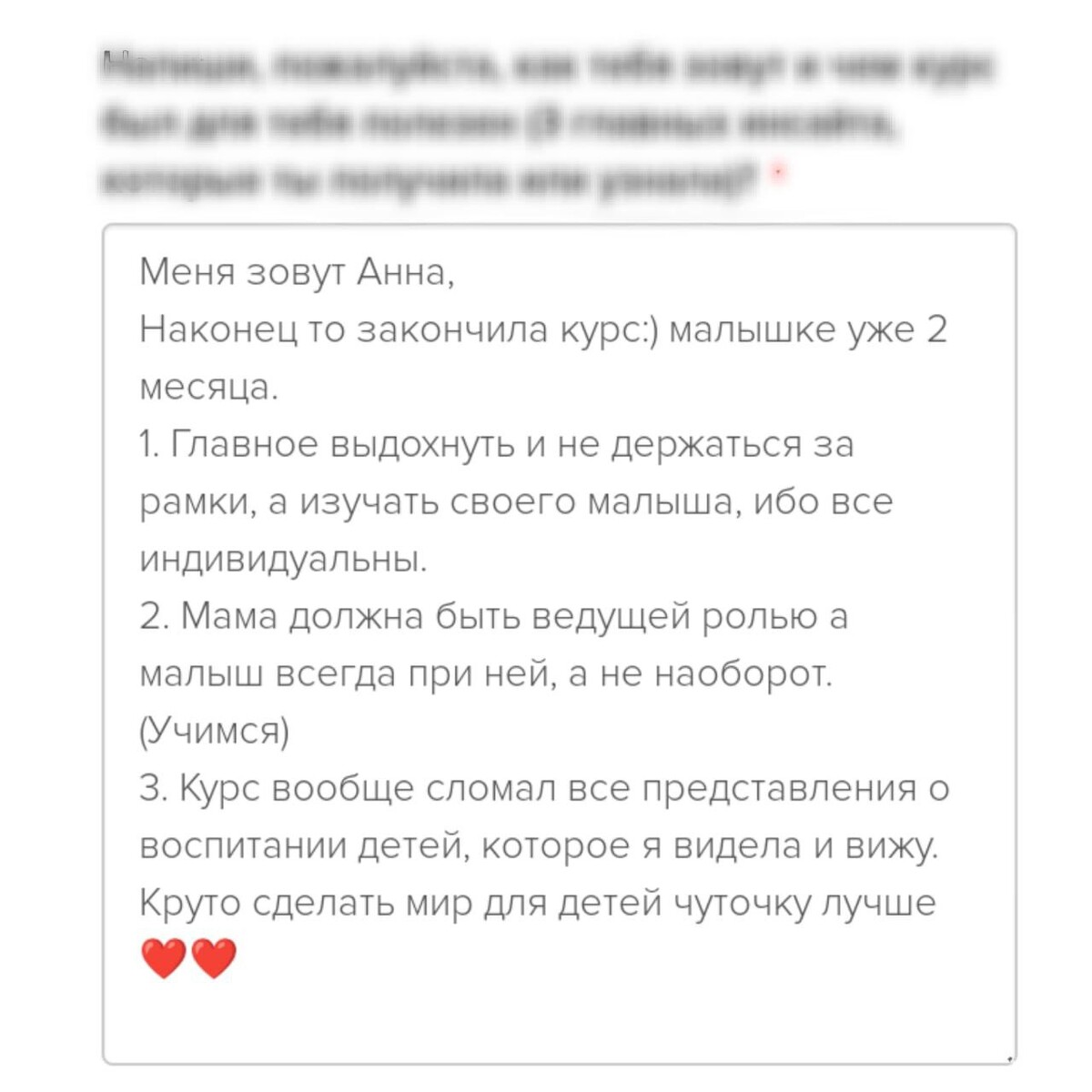
Task: Tap the answer text field starting with 'Меня зовут Анна'
Action: coord(559,642)
